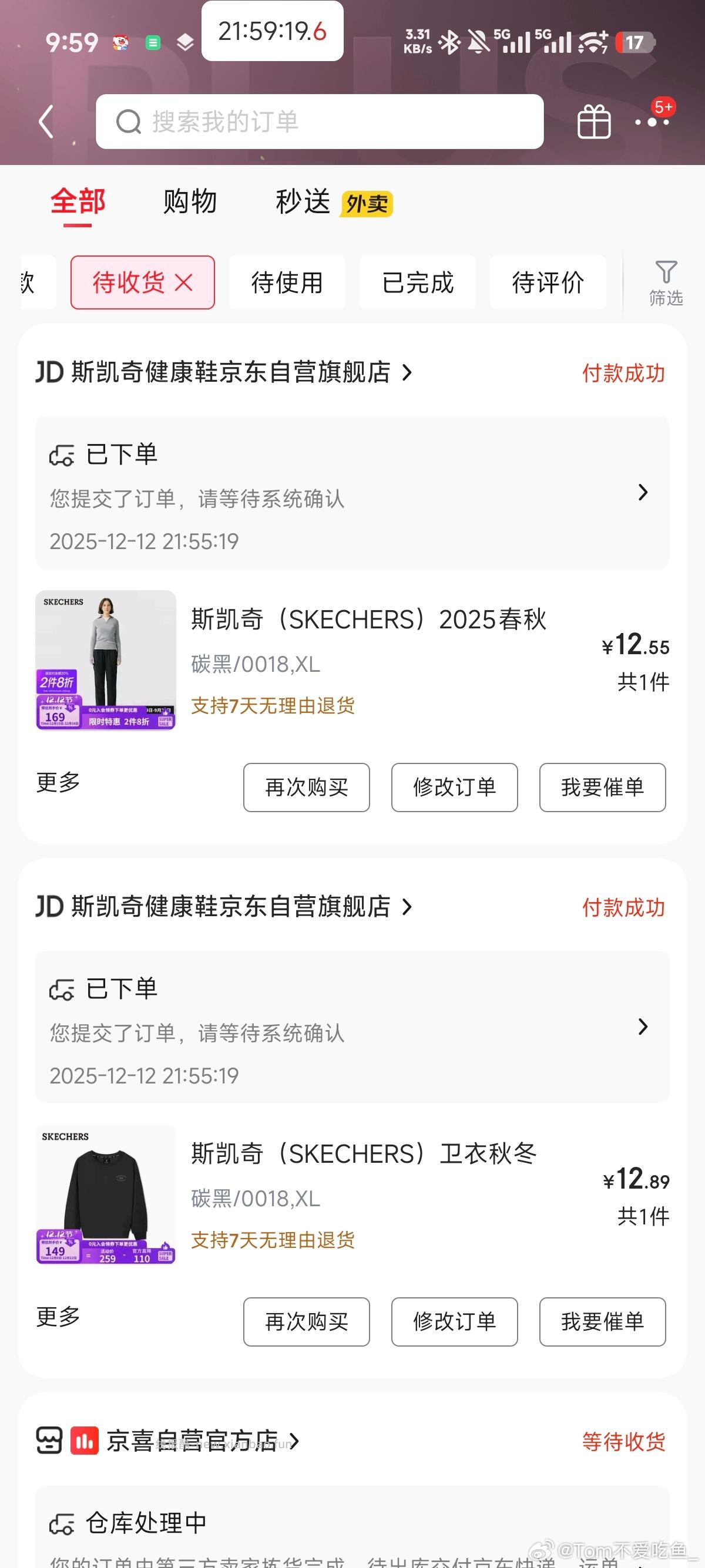The width and height of the screenshot is (705, 1568).
Task: Switch to the 秒送 外卖 tab
Action: [x=333, y=202]
